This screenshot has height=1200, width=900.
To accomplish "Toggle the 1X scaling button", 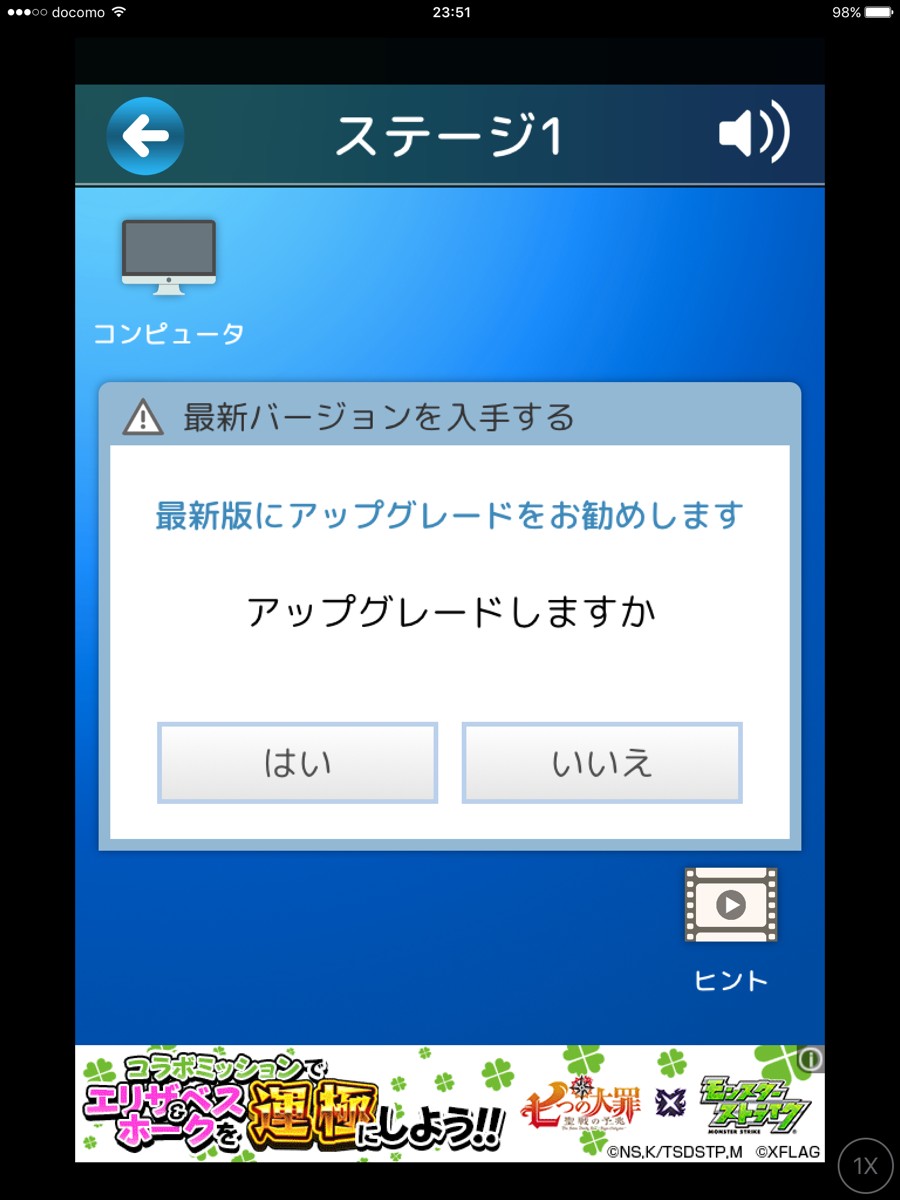I will [864, 1166].
